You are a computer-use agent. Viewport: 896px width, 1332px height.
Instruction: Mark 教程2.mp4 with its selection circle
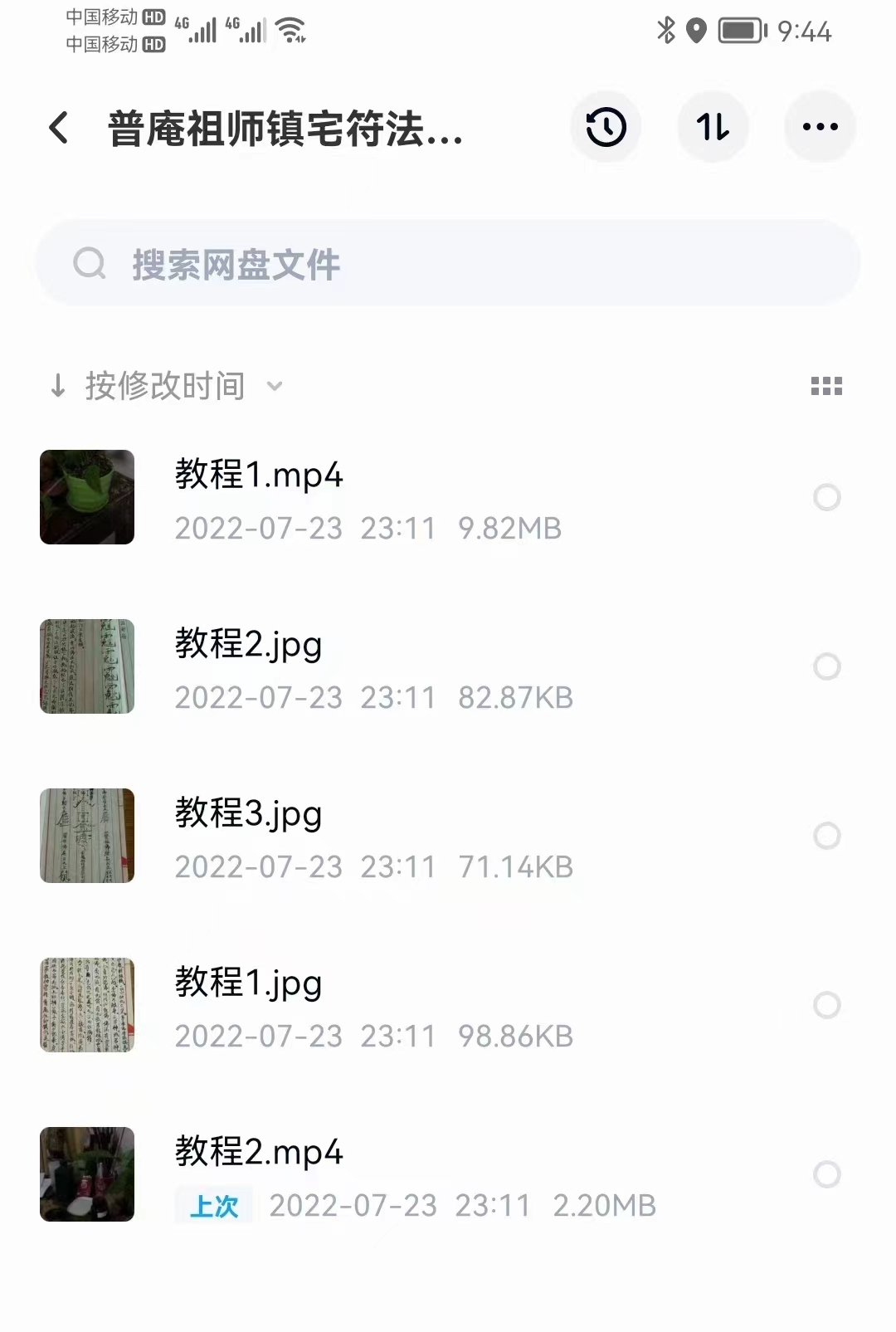[827, 1173]
